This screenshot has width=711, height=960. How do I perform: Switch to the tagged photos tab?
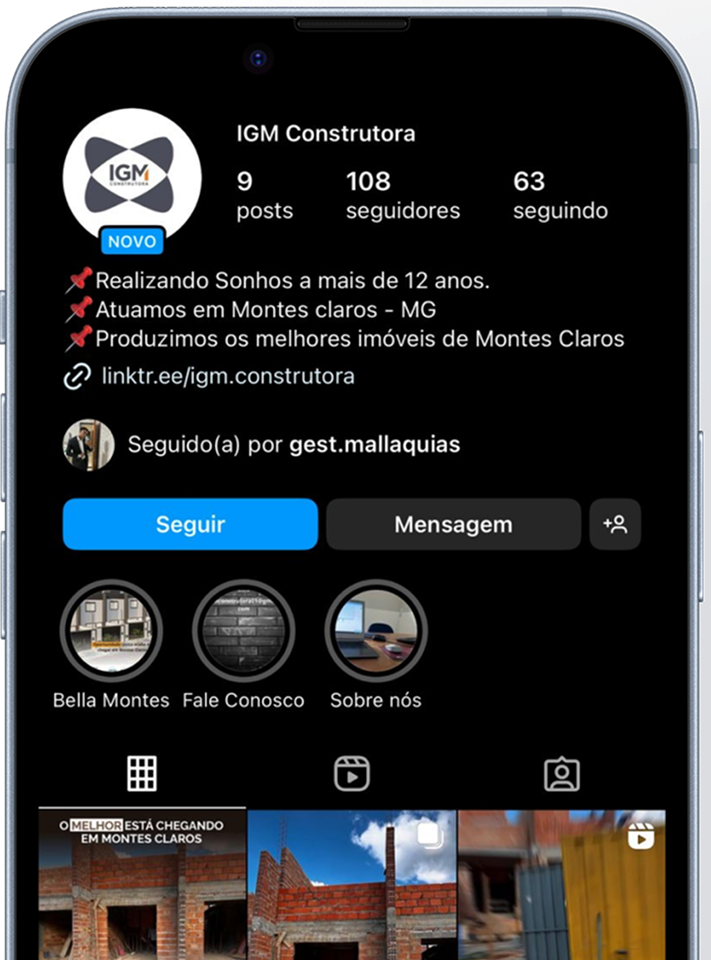[x=561, y=773]
